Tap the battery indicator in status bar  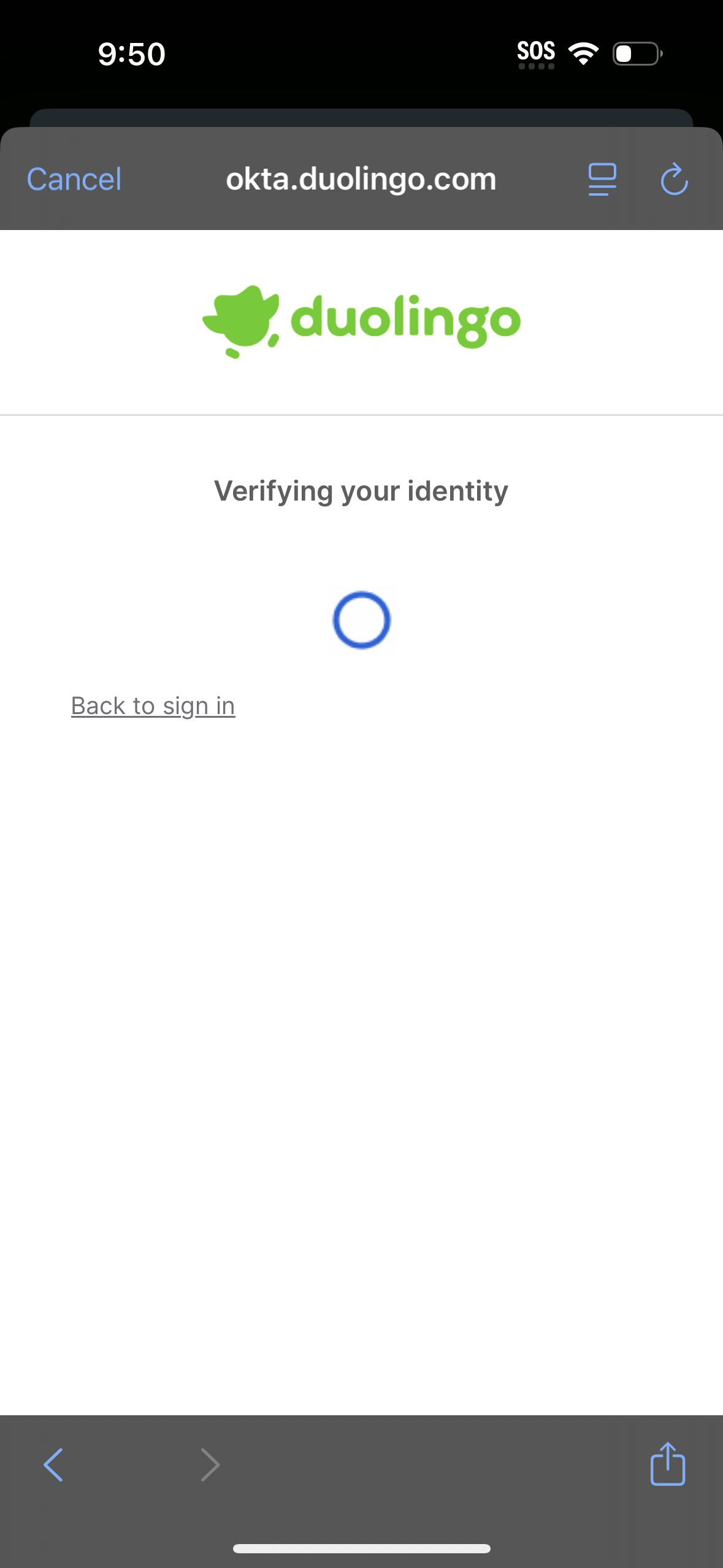(636, 54)
